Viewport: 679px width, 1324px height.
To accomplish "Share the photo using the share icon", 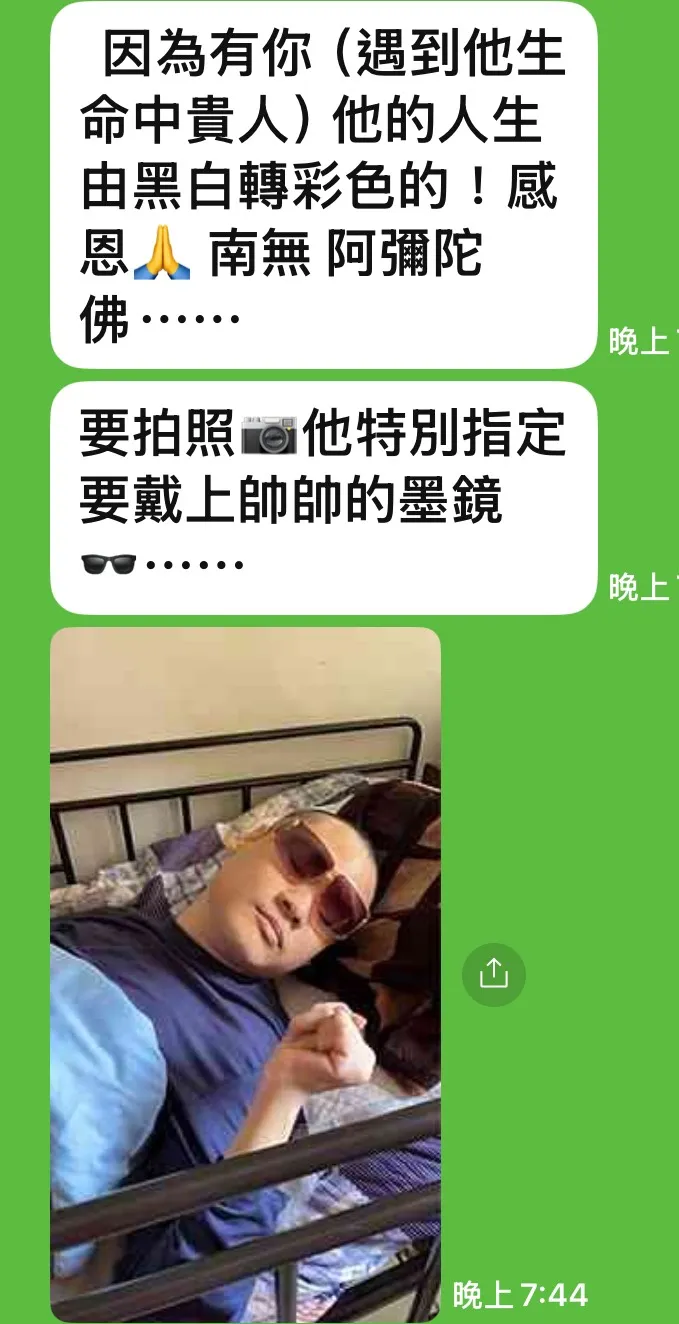I will (x=494, y=974).
